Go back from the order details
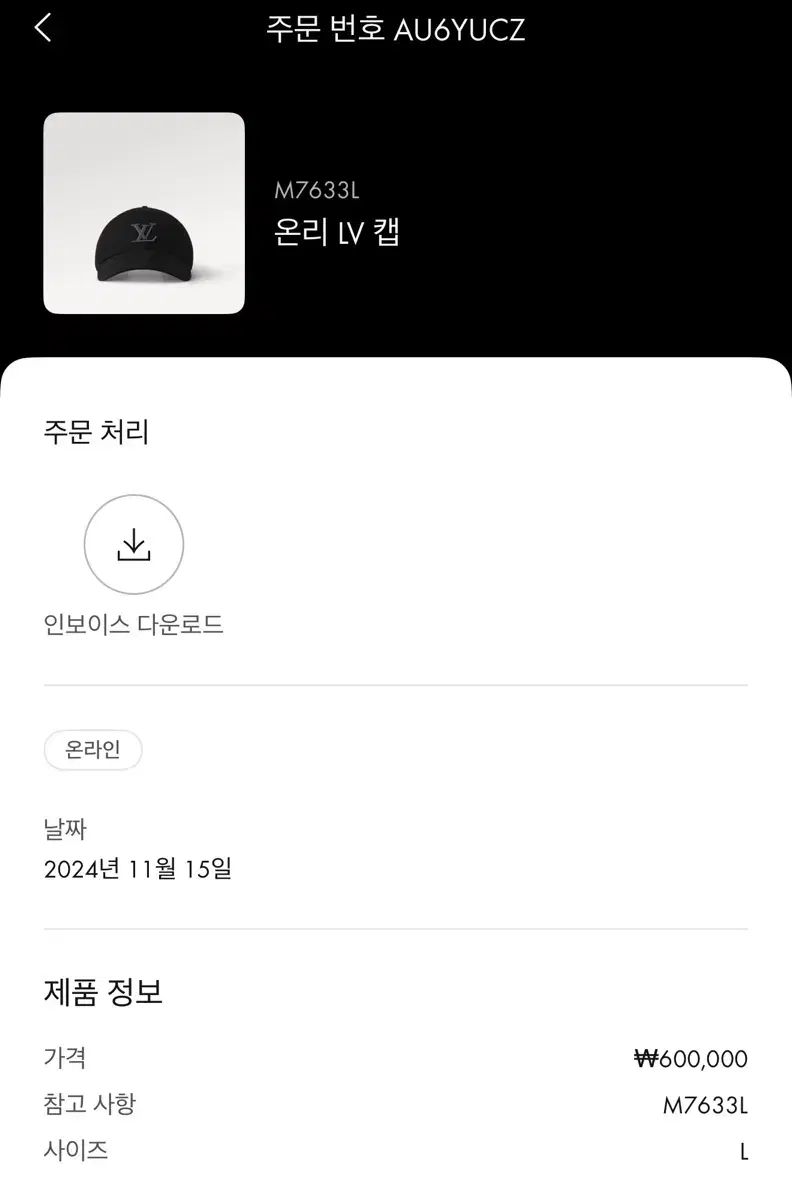 43,29
